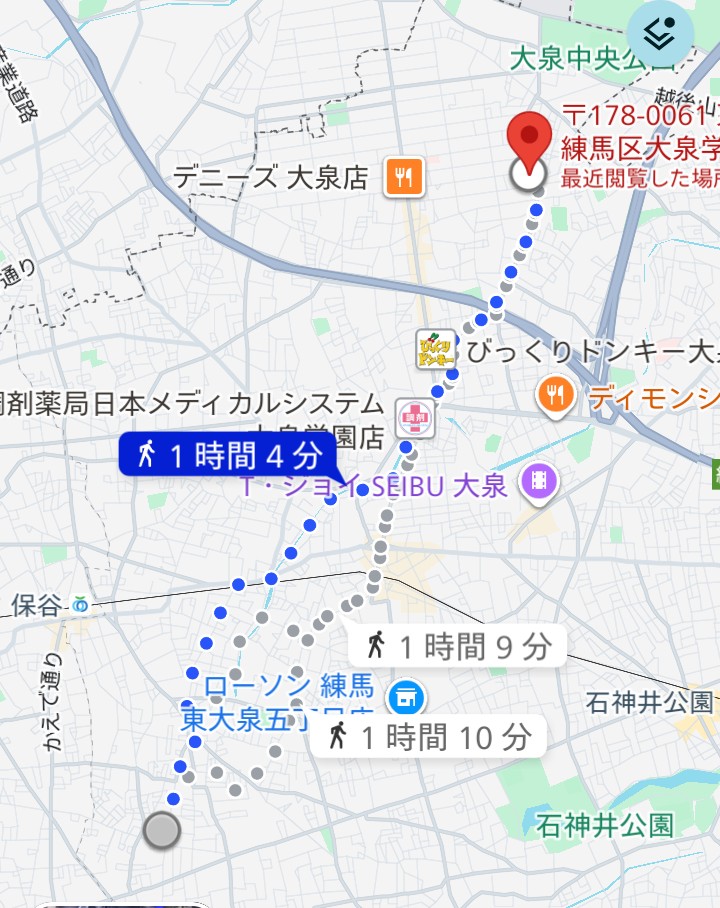Choose the 1時間 10分 walking route
The width and height of the screenshot is (720, 908).
(x=429, y=737)
